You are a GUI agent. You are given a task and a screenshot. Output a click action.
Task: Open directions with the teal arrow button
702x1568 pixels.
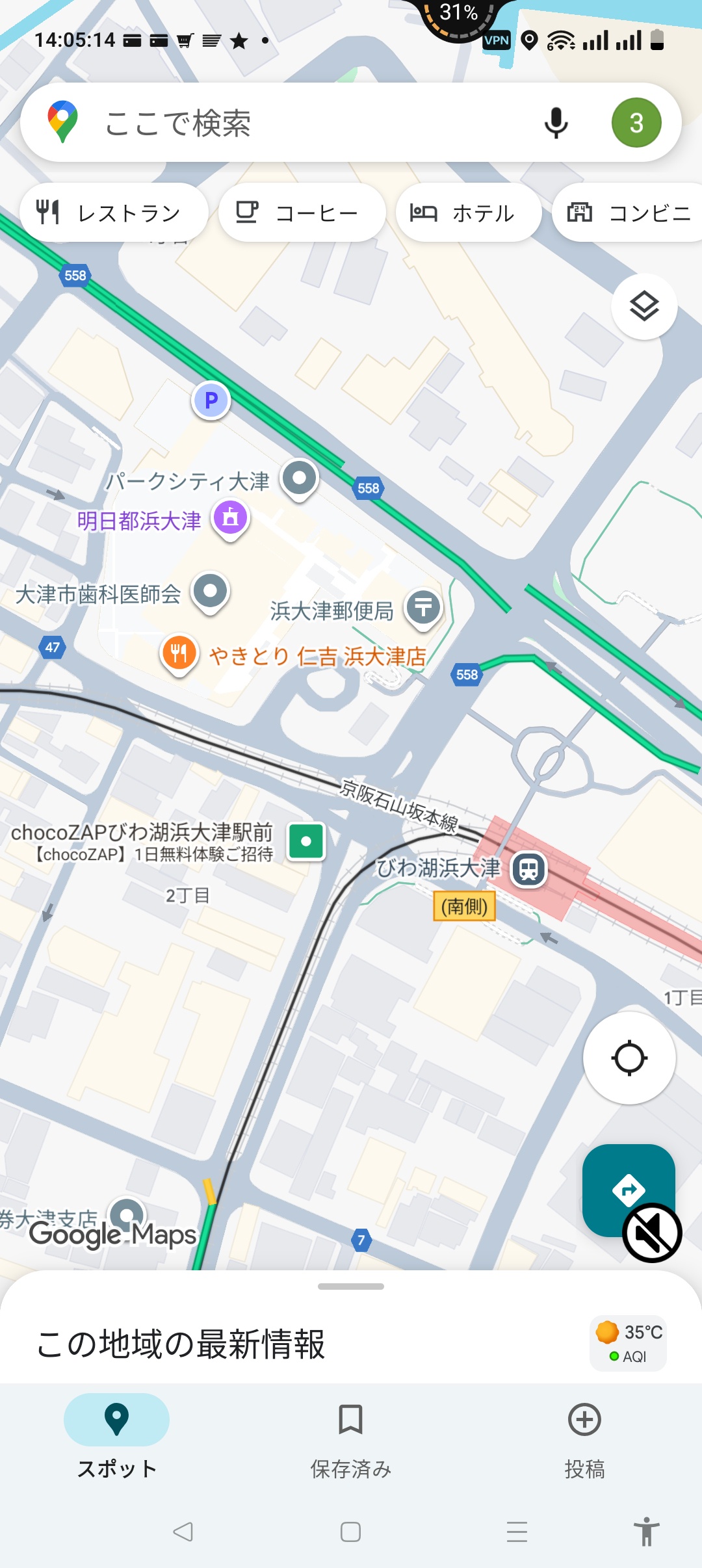click(x=629, y=1190)
